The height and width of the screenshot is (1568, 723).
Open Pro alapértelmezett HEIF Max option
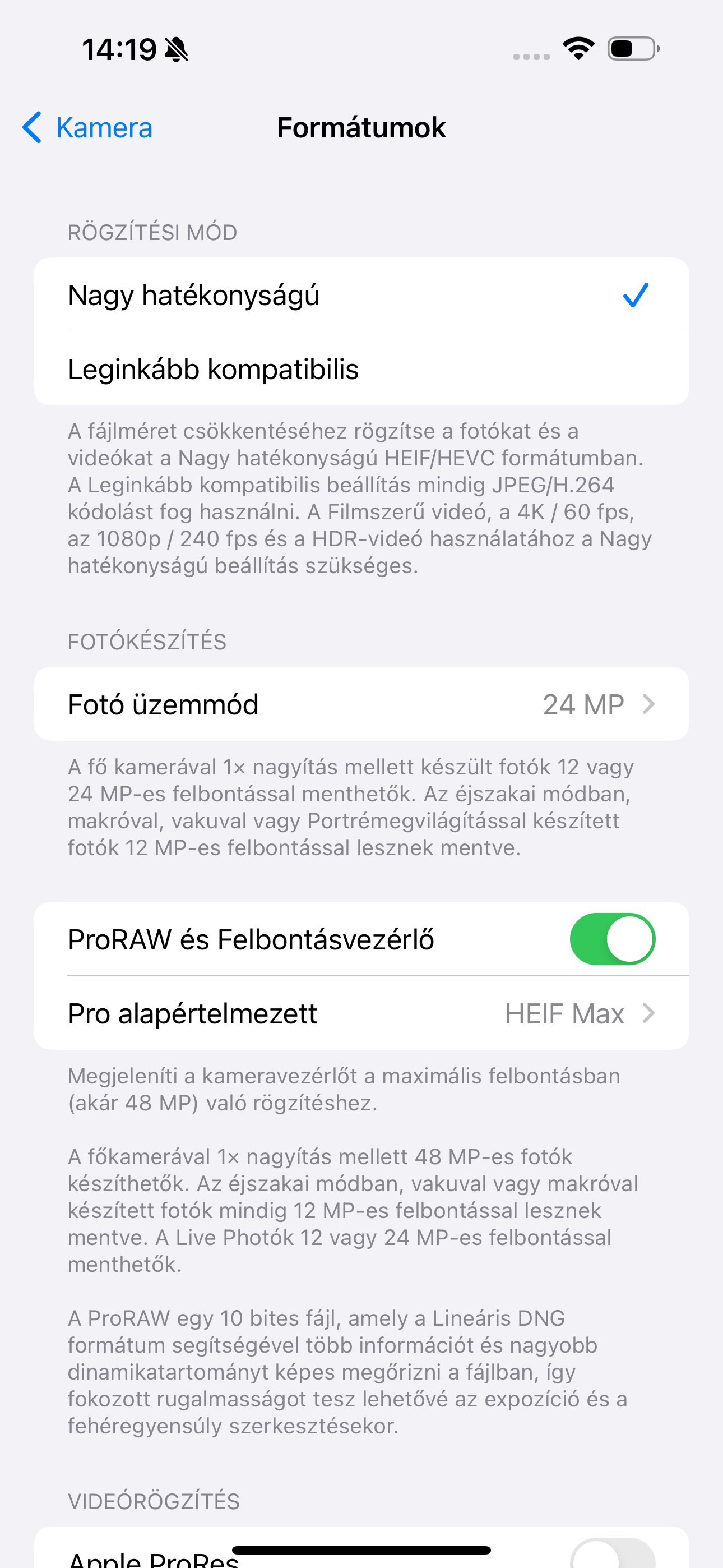[x=361, y=1013]
